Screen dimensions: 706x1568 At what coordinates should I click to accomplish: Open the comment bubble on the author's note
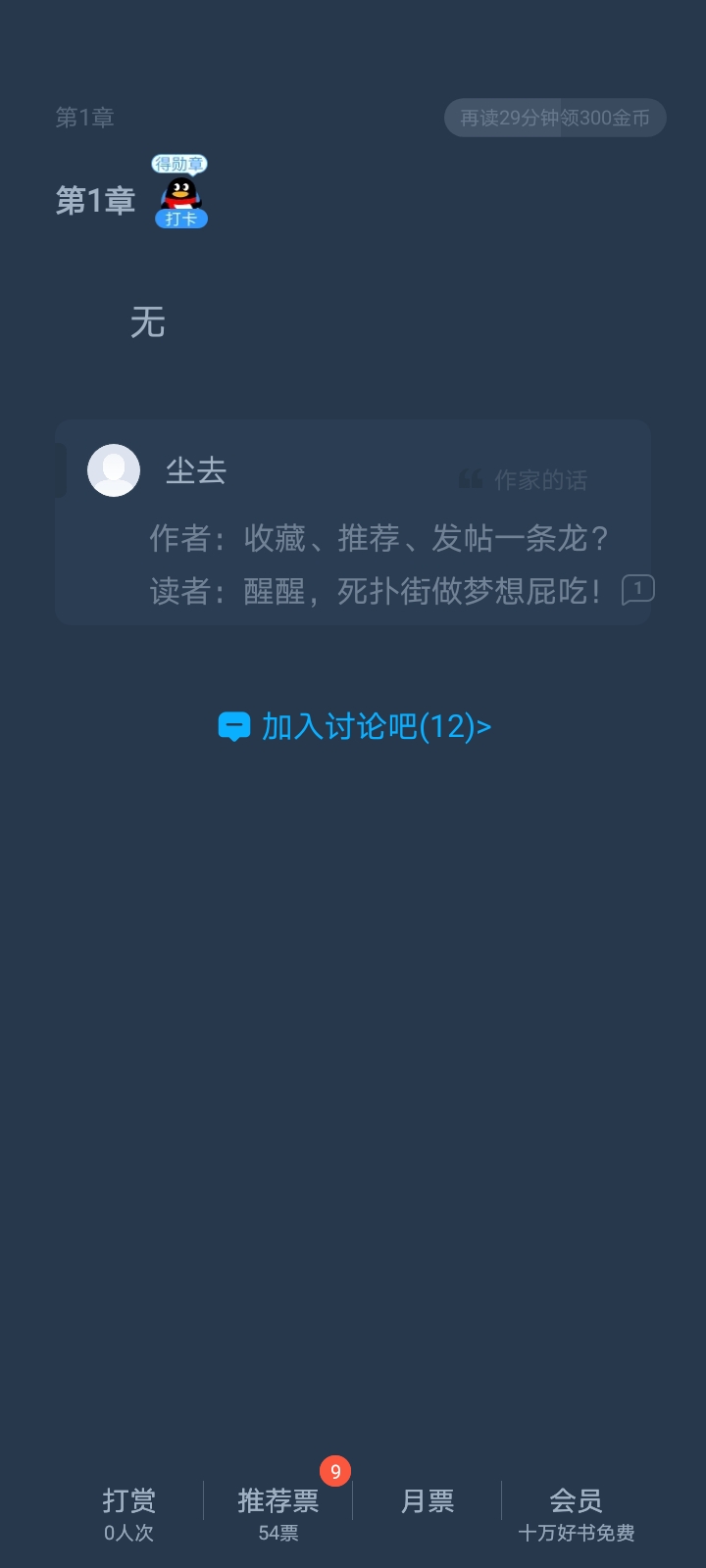(637, 589)
